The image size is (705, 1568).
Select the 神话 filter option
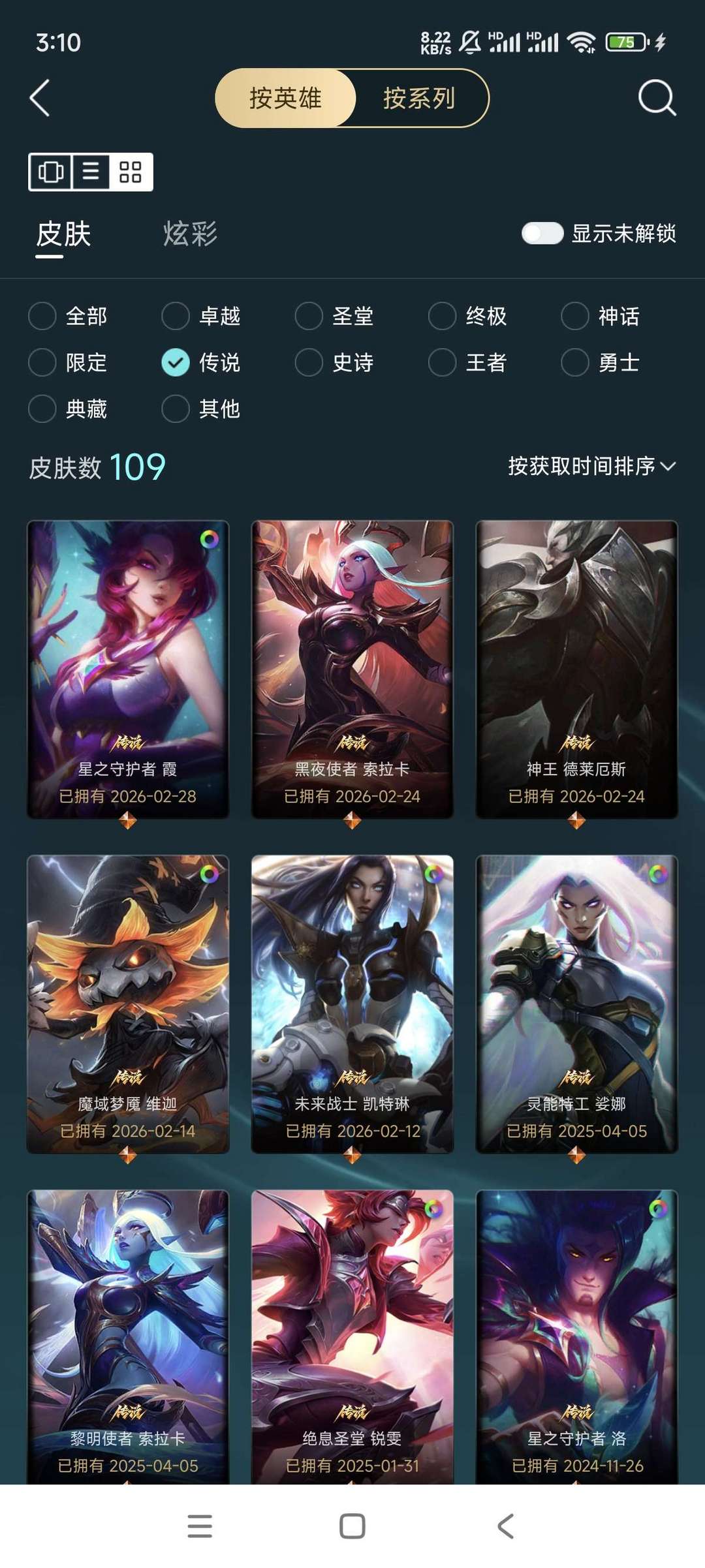pos(574,316)
